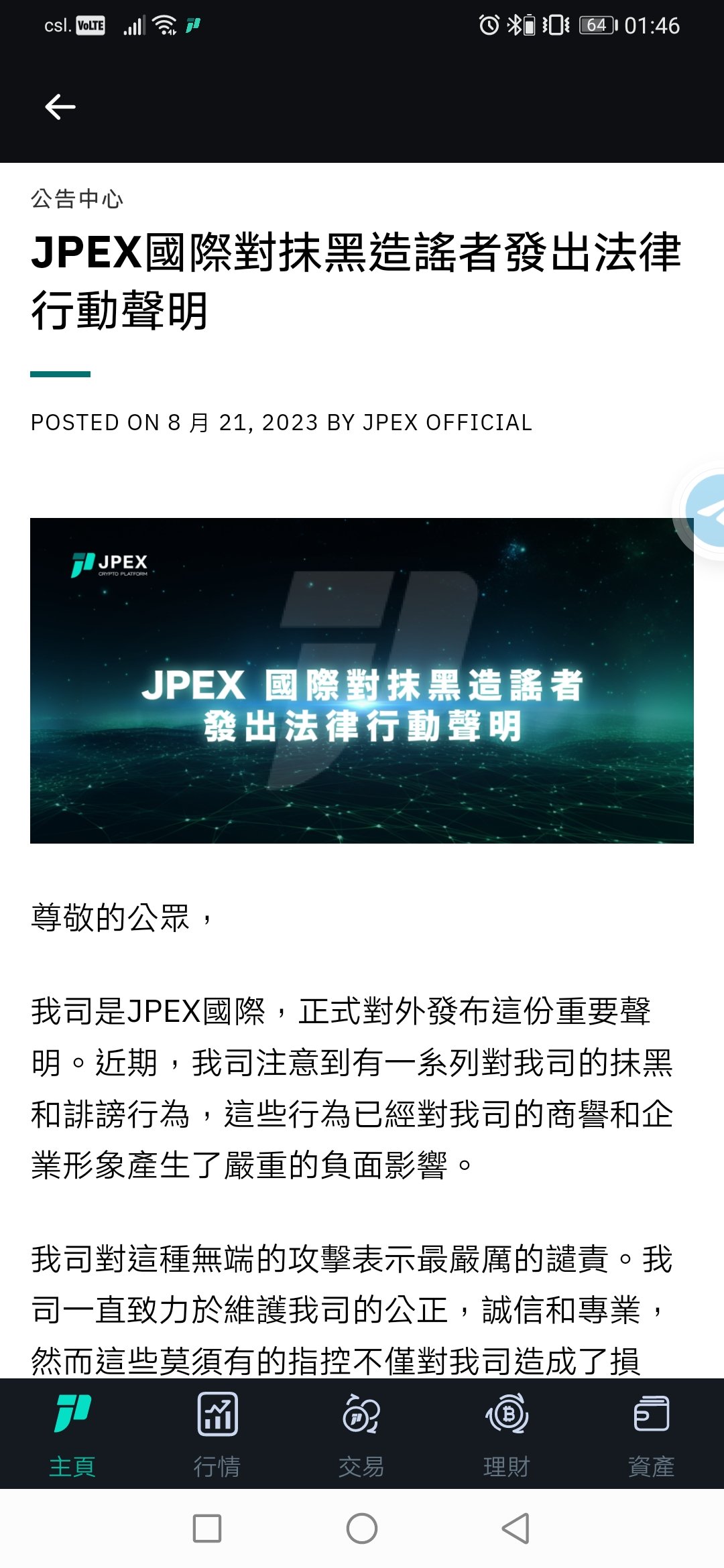The height and width of the screenshot is (1568, 724).
Task: Go back using the top arrow
Action: (x=60, y=107)
